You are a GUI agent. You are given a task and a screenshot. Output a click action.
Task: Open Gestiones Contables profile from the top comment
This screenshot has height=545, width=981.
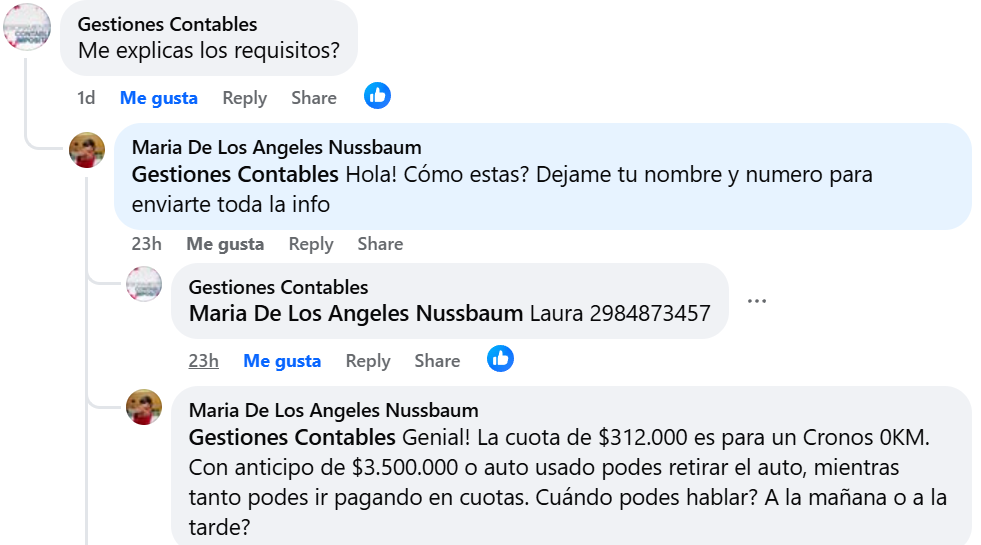tap(167, 24)
